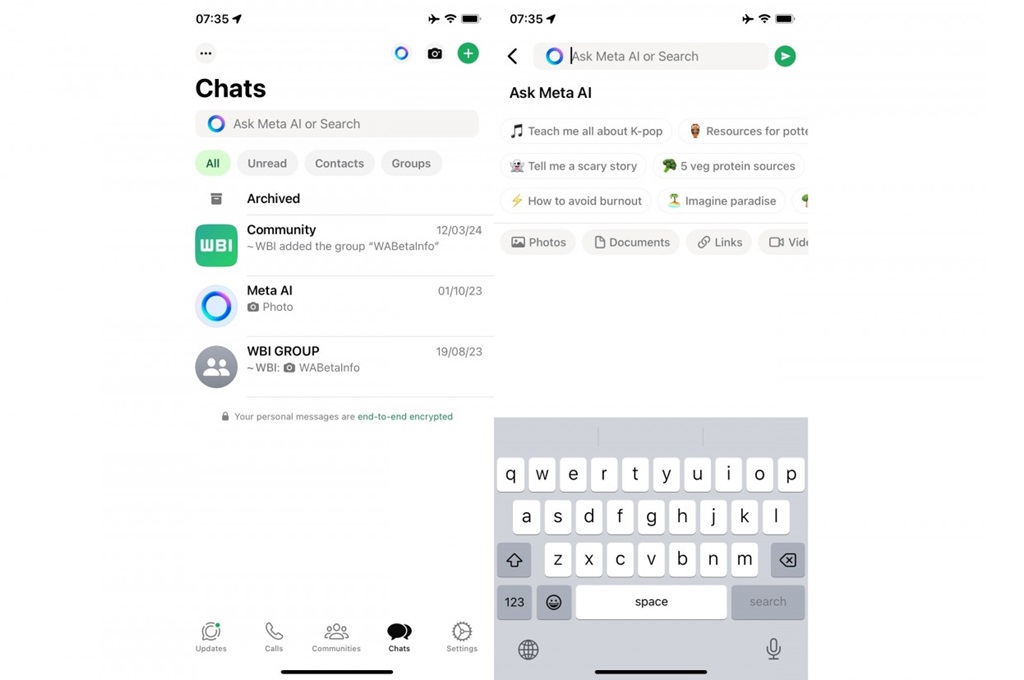The width and height of the screenshot is (1024, 680).
Task: Switch to the Calls tab
Action: point(274,636)
